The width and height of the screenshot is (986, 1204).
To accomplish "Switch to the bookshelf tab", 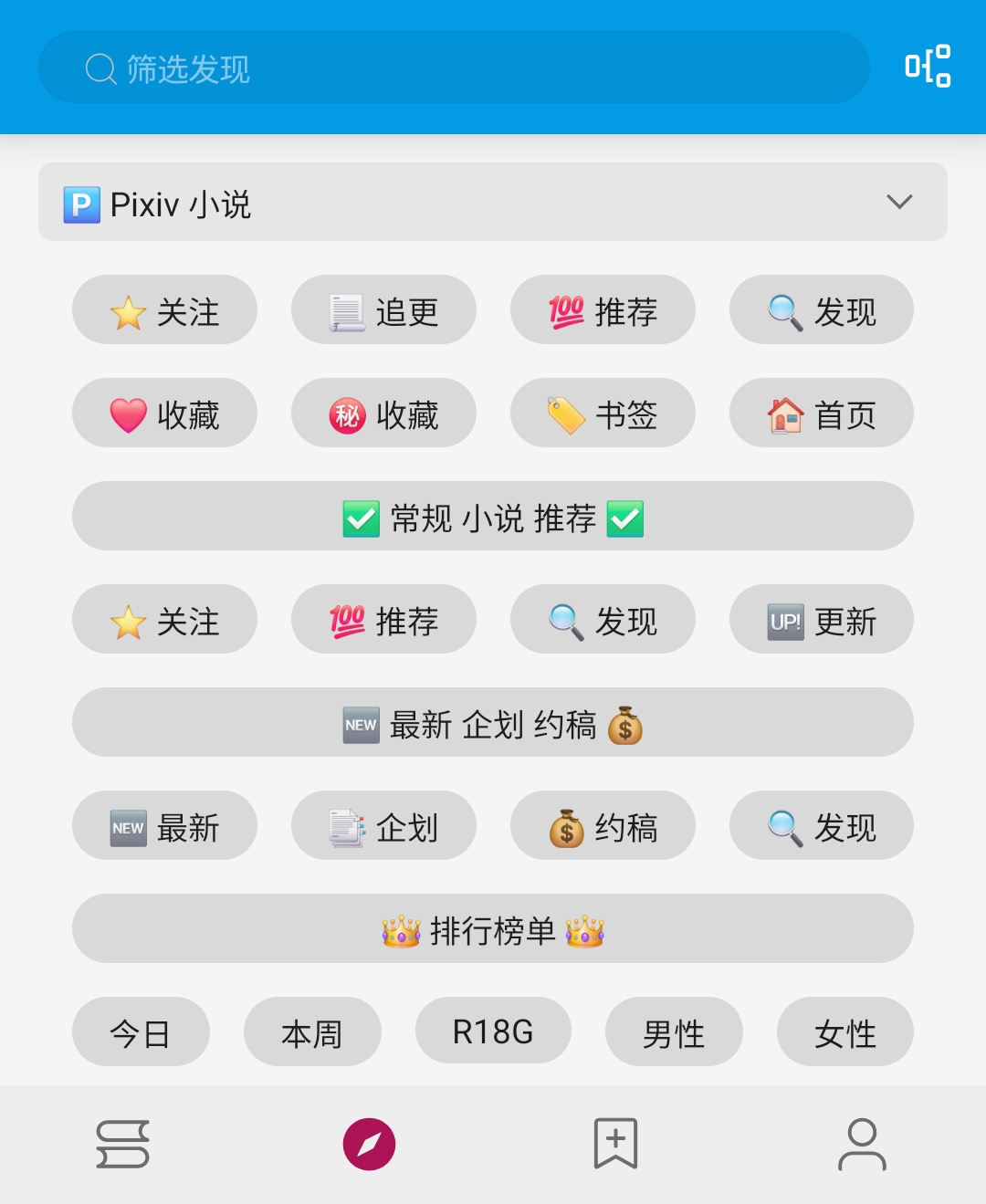I will (123, 1144).
